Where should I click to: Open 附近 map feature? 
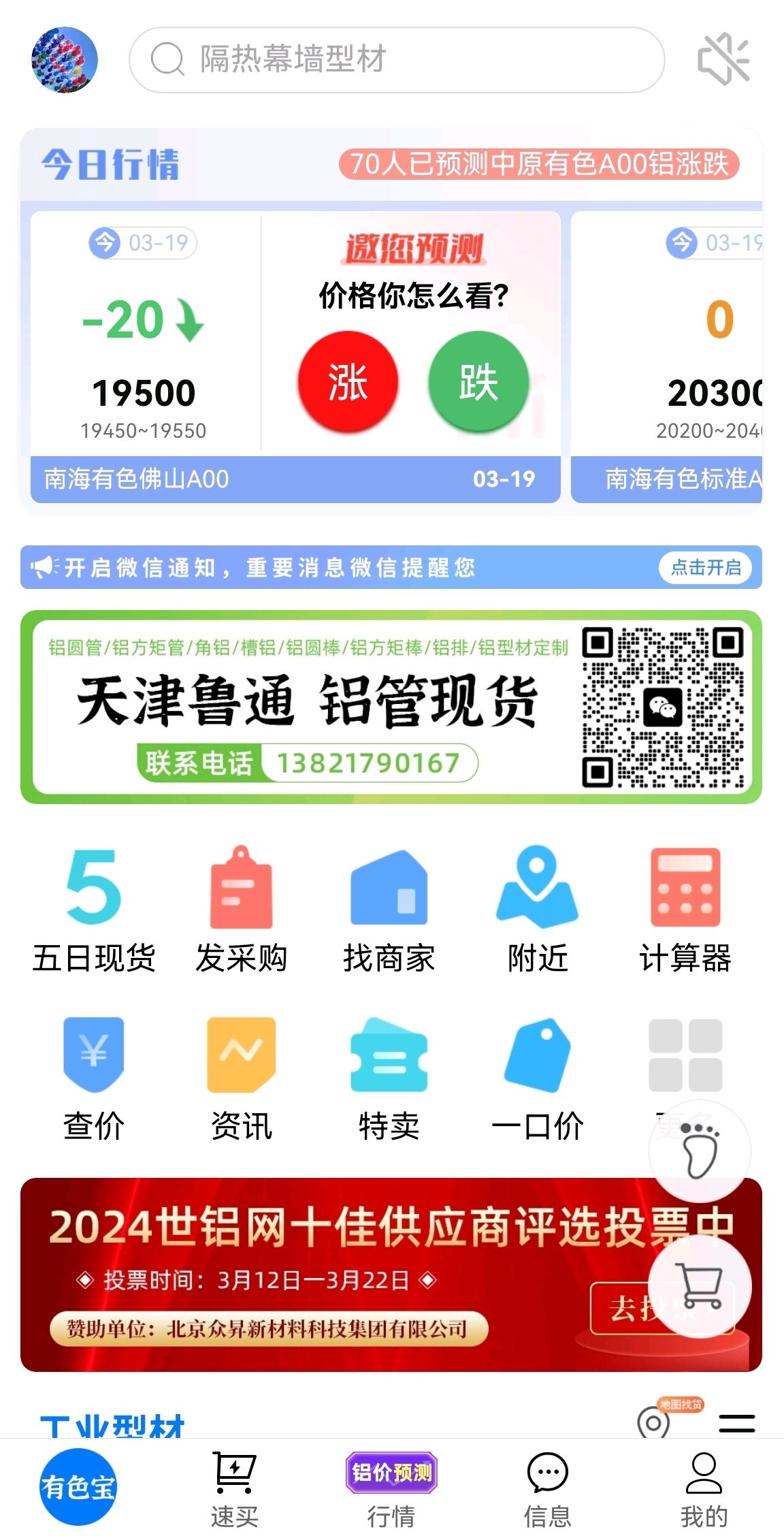pos(538,910)
